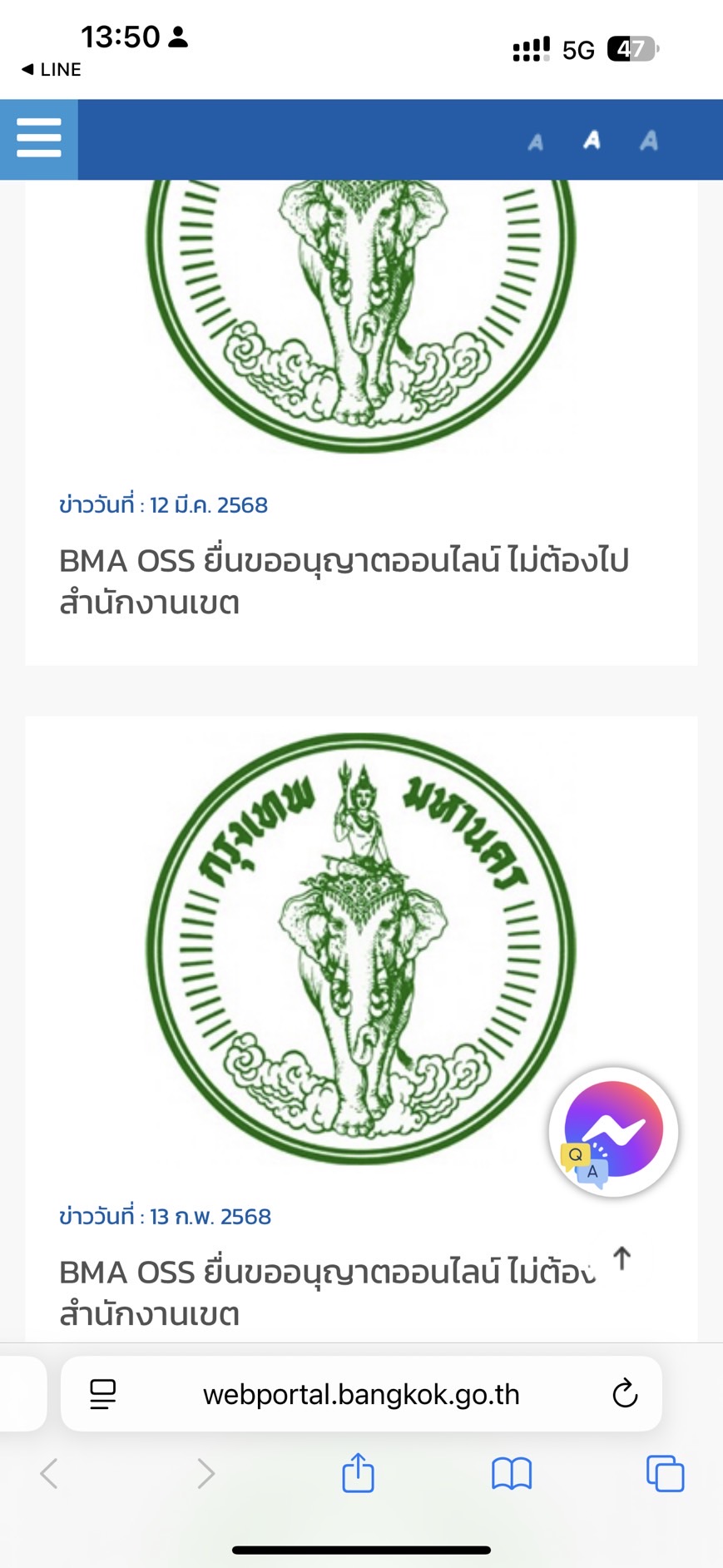Tap the webportal.bangkok.go.th address field

(361, 1394)
